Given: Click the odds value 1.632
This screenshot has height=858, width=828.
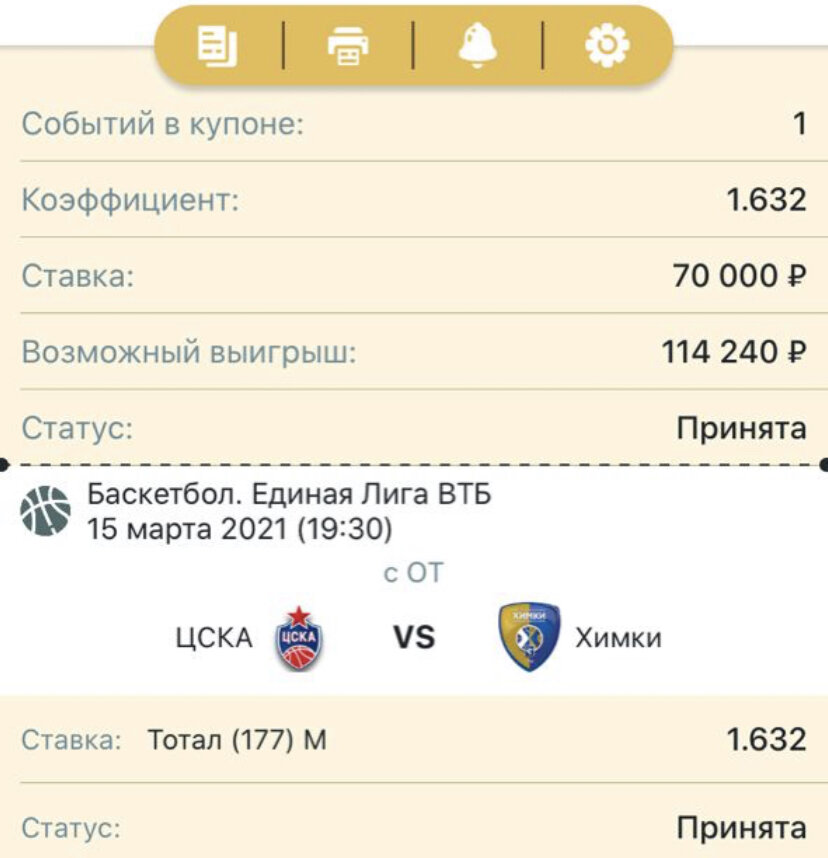Looking at the screenshot, I should [x=768, y=197].
